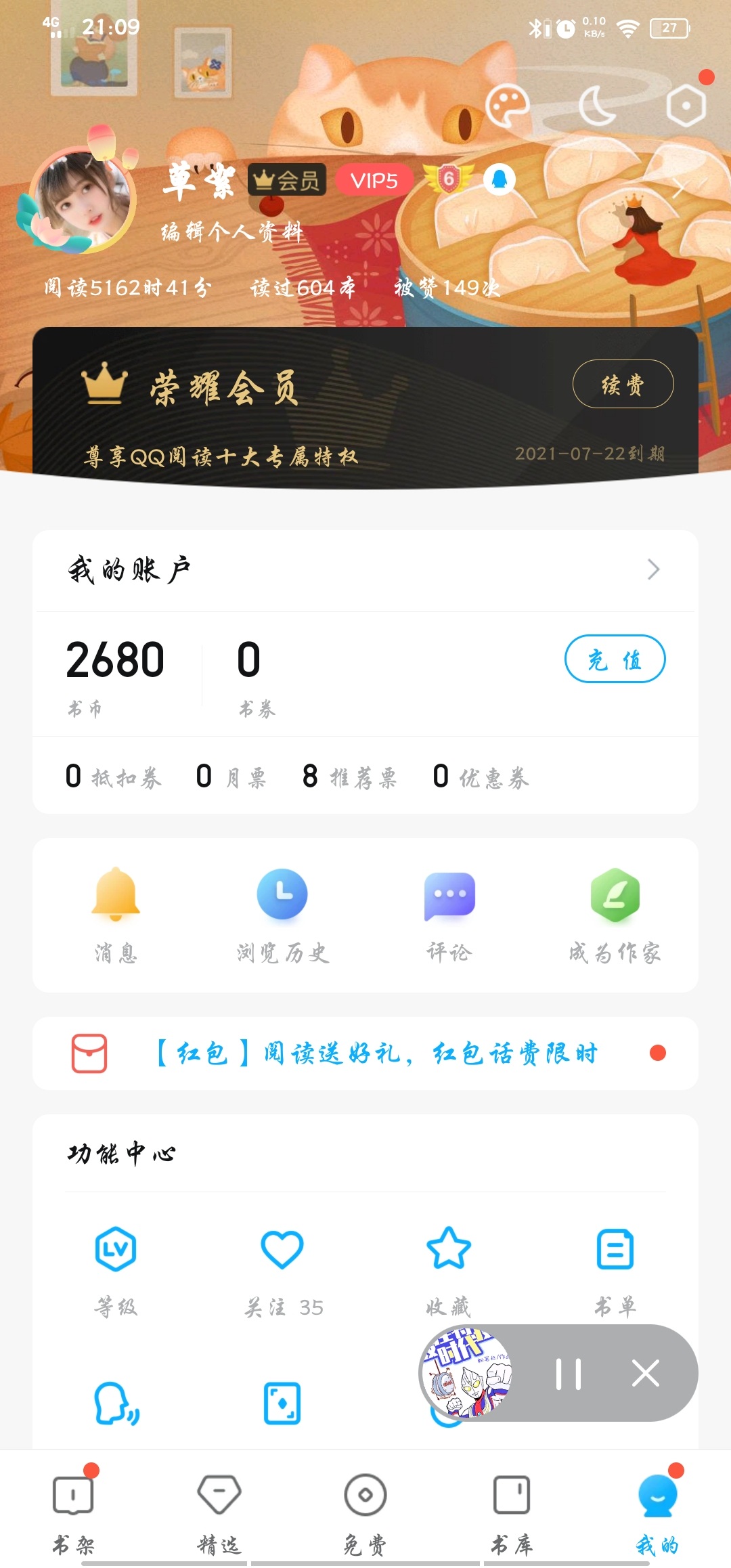Tap 续费 to renew membership
Screen dimensions: 731x1568
click(x=623, y=385)
